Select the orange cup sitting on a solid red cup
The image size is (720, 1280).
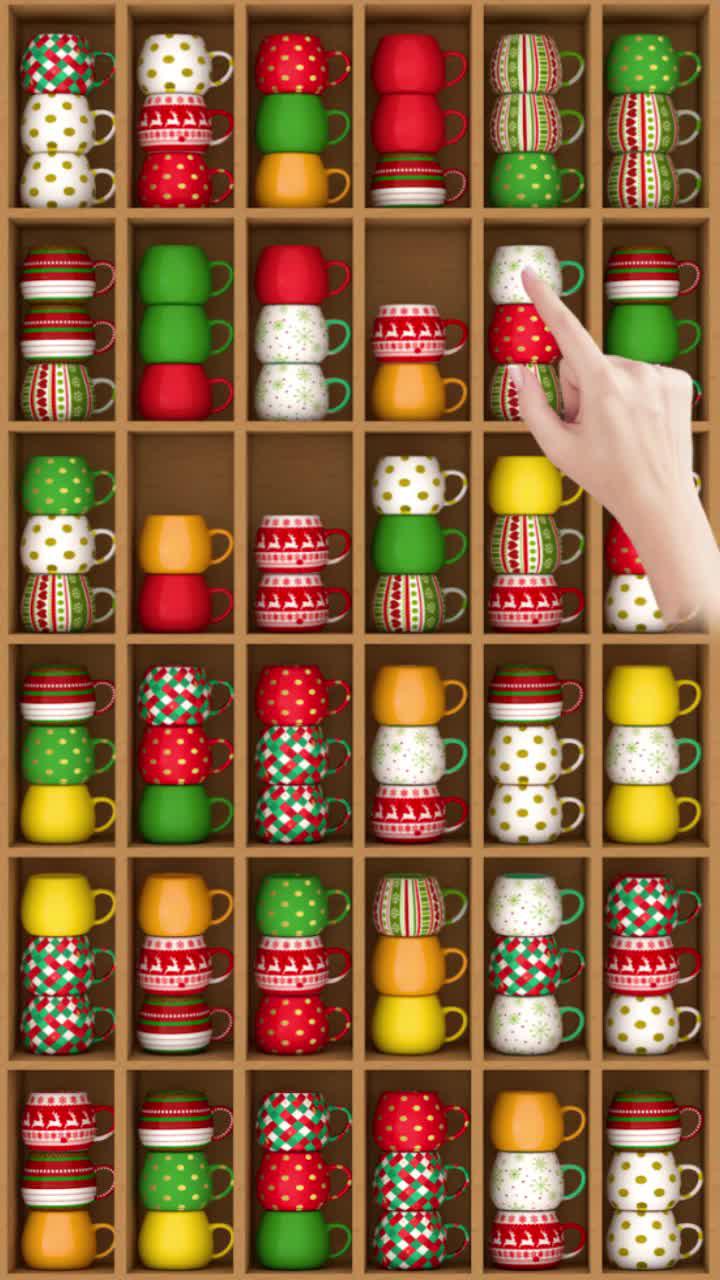(x=176, y=544)
